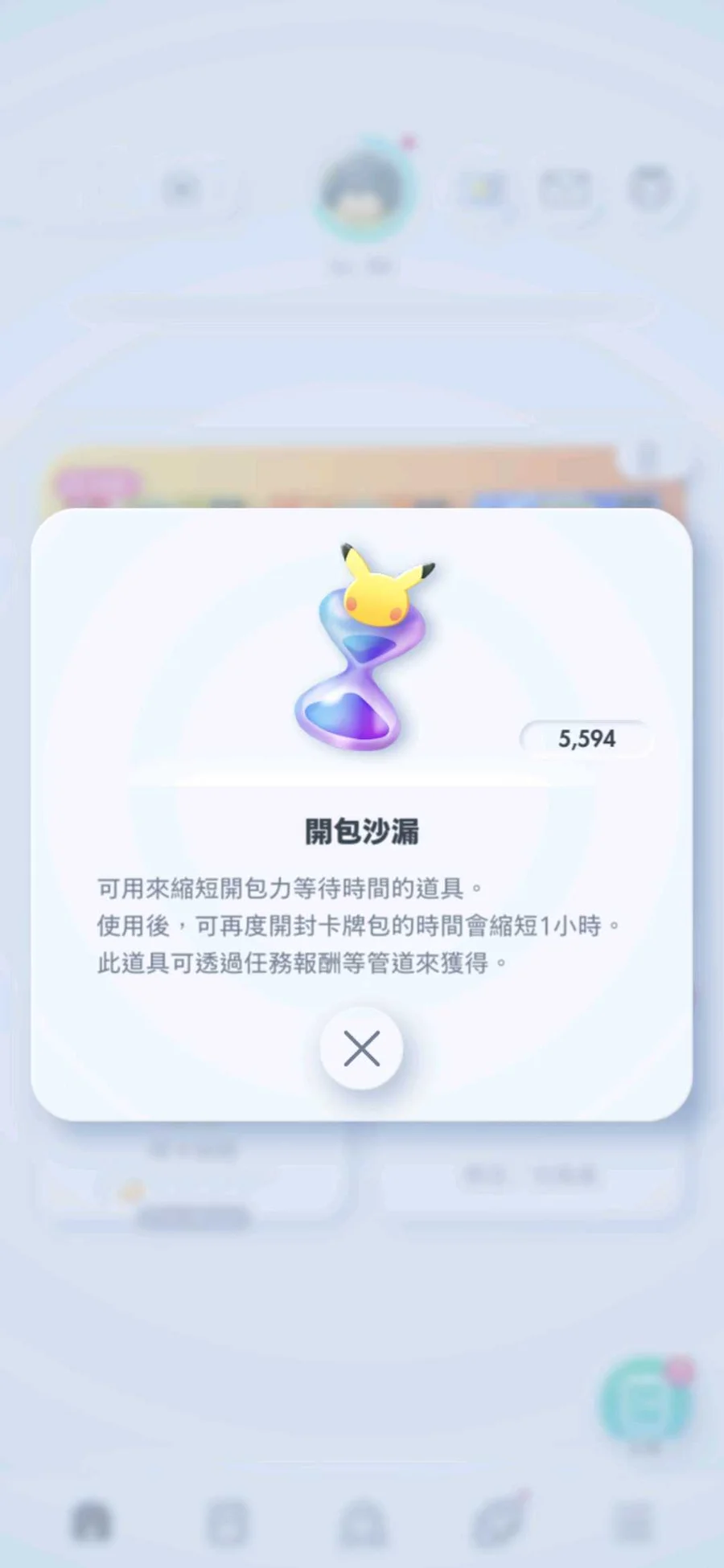Close the 開包沙漏 info dialog
Viewport: 724px width, 1568px height.
361,1049
